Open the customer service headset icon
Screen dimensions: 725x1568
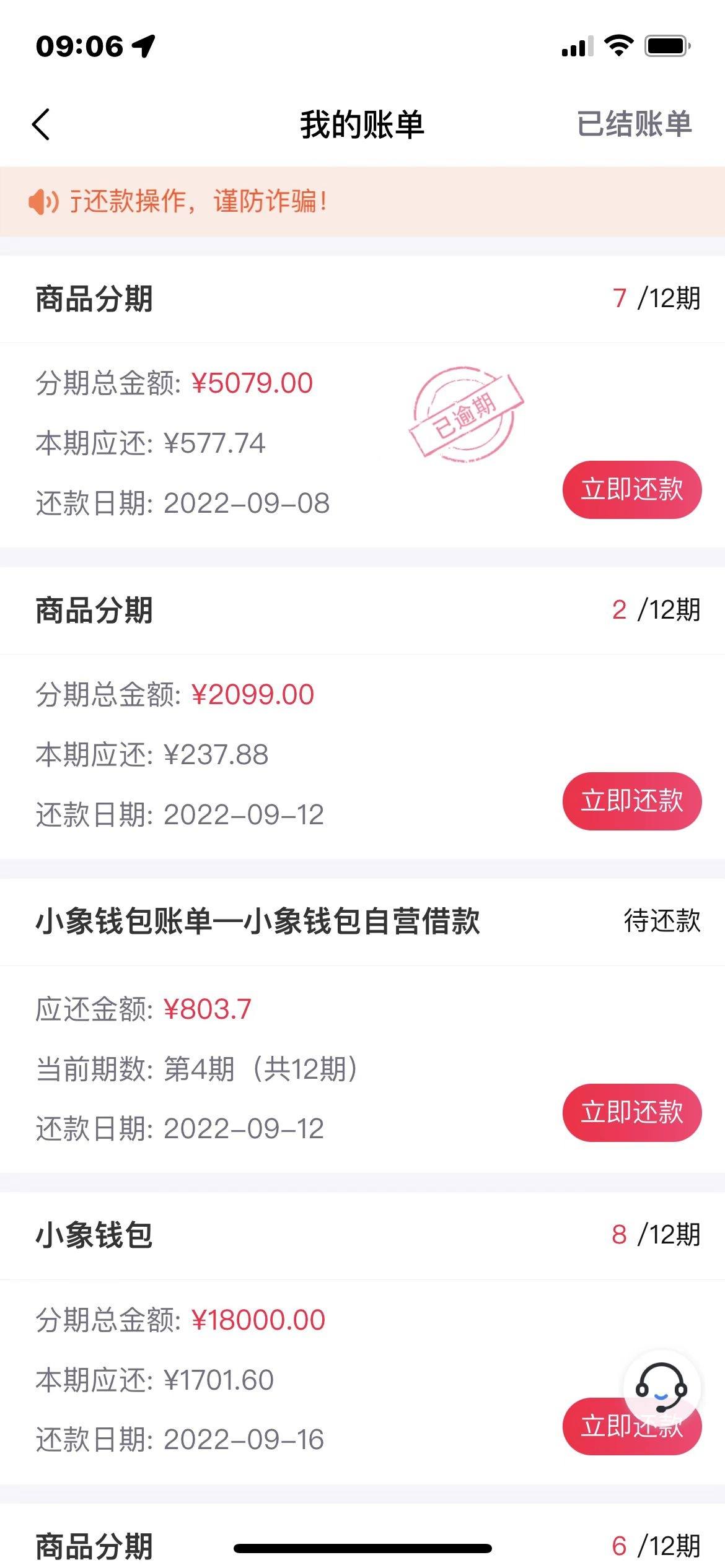pos(661,1387)
